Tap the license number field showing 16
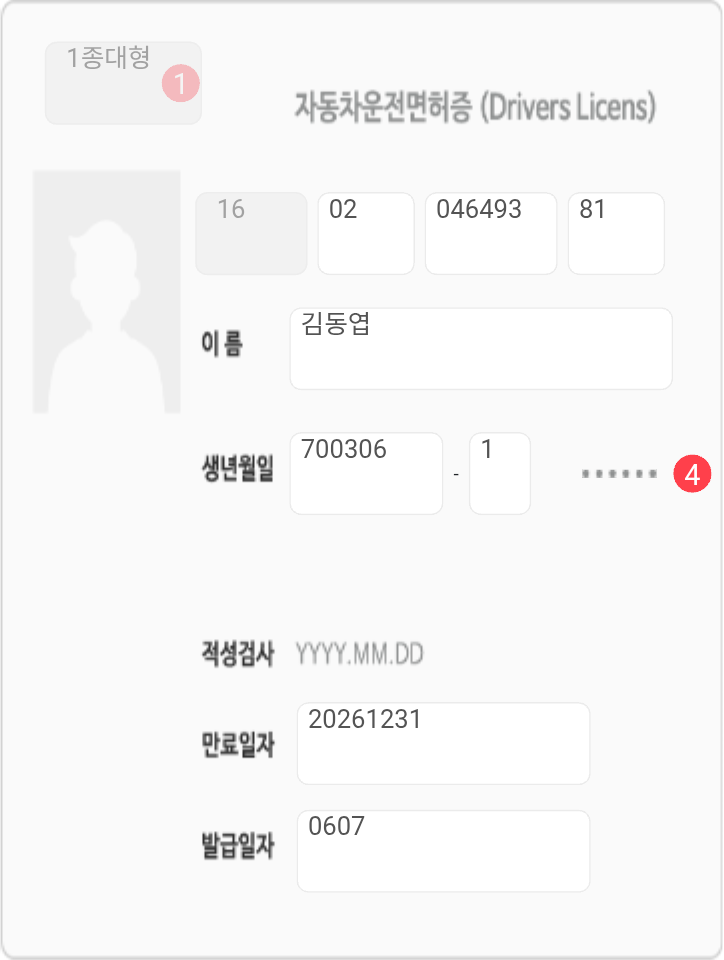Screen dimensions: 724x960 [x=251, y=233]
